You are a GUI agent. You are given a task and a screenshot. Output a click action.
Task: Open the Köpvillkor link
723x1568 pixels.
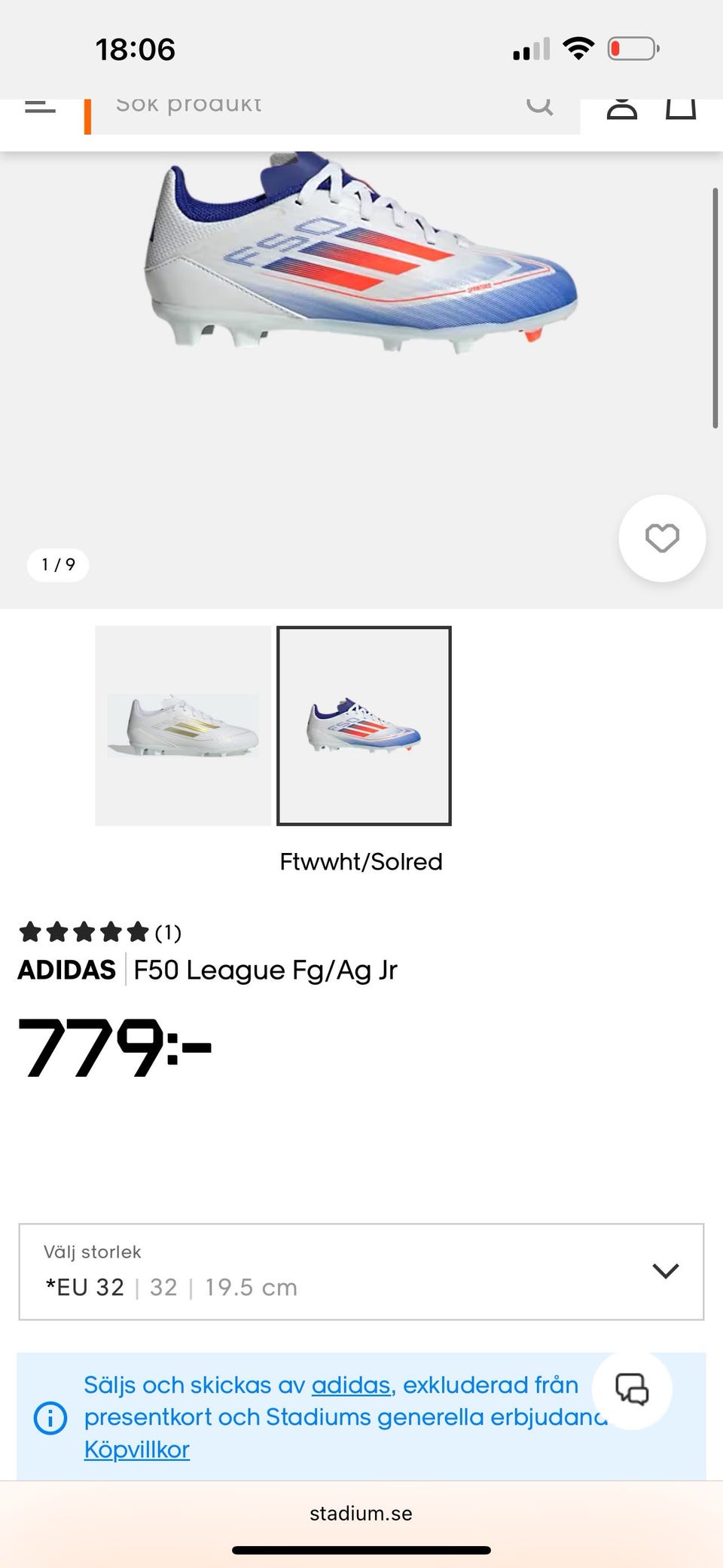[x=136, y=1450]
